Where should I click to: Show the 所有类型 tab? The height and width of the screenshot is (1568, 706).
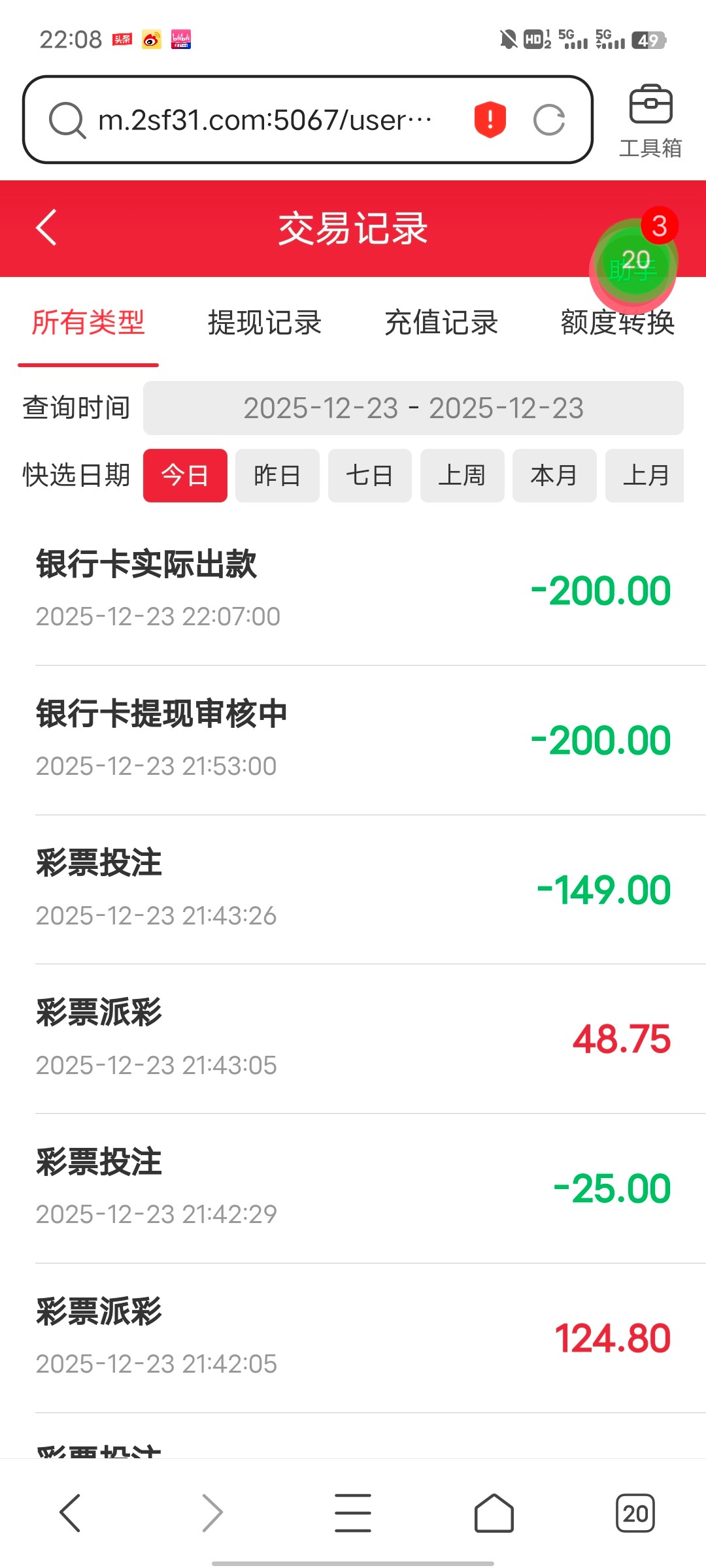[x=88, y=323]
